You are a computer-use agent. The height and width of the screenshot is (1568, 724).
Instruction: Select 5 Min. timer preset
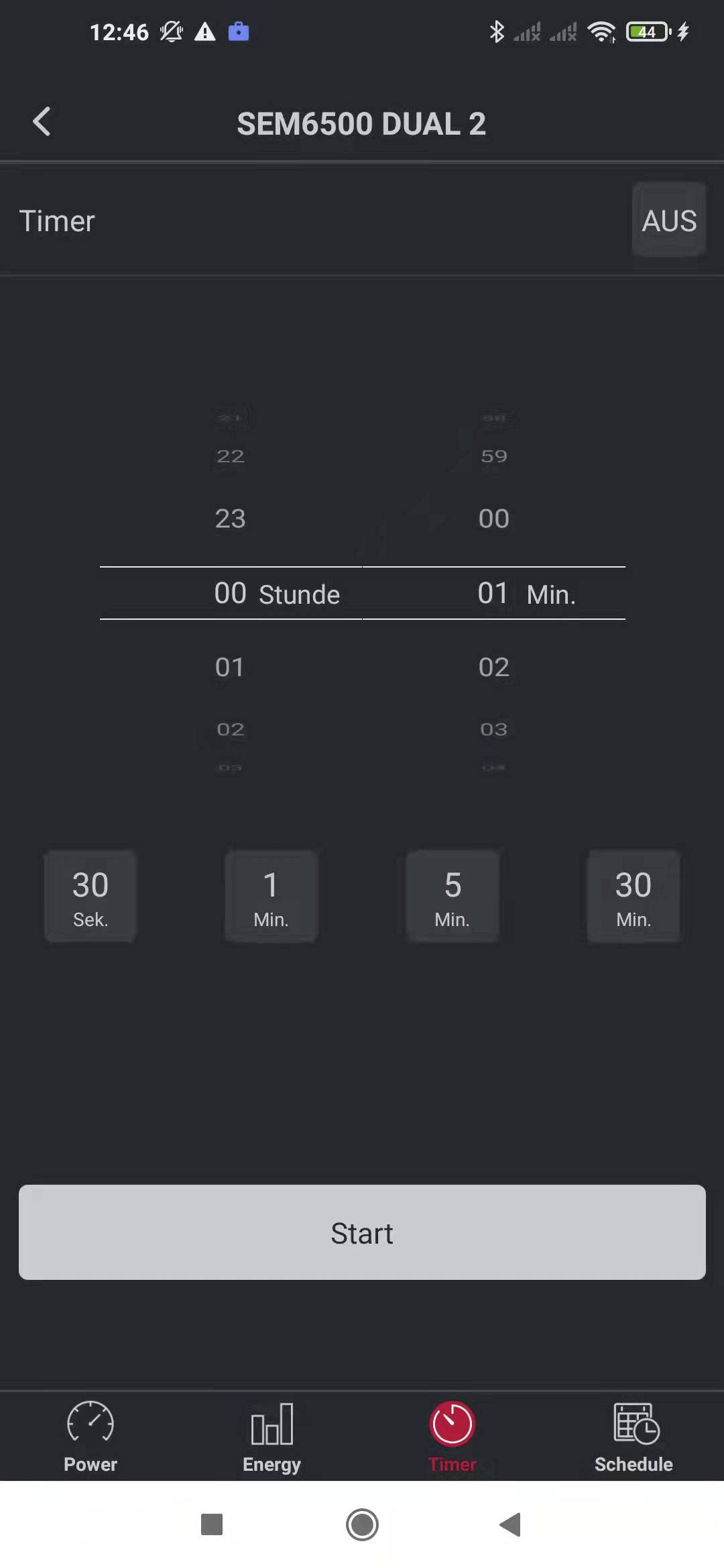point(452,897)
